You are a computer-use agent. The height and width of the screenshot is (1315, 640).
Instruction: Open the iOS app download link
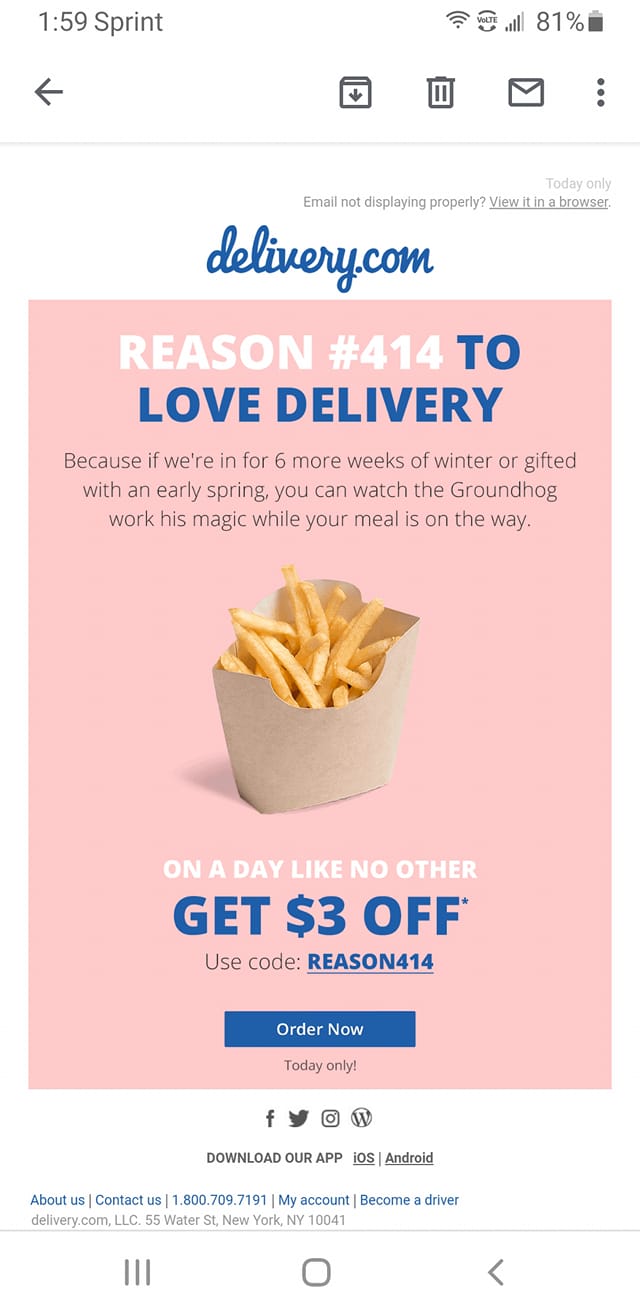(x=364, y=1158)
